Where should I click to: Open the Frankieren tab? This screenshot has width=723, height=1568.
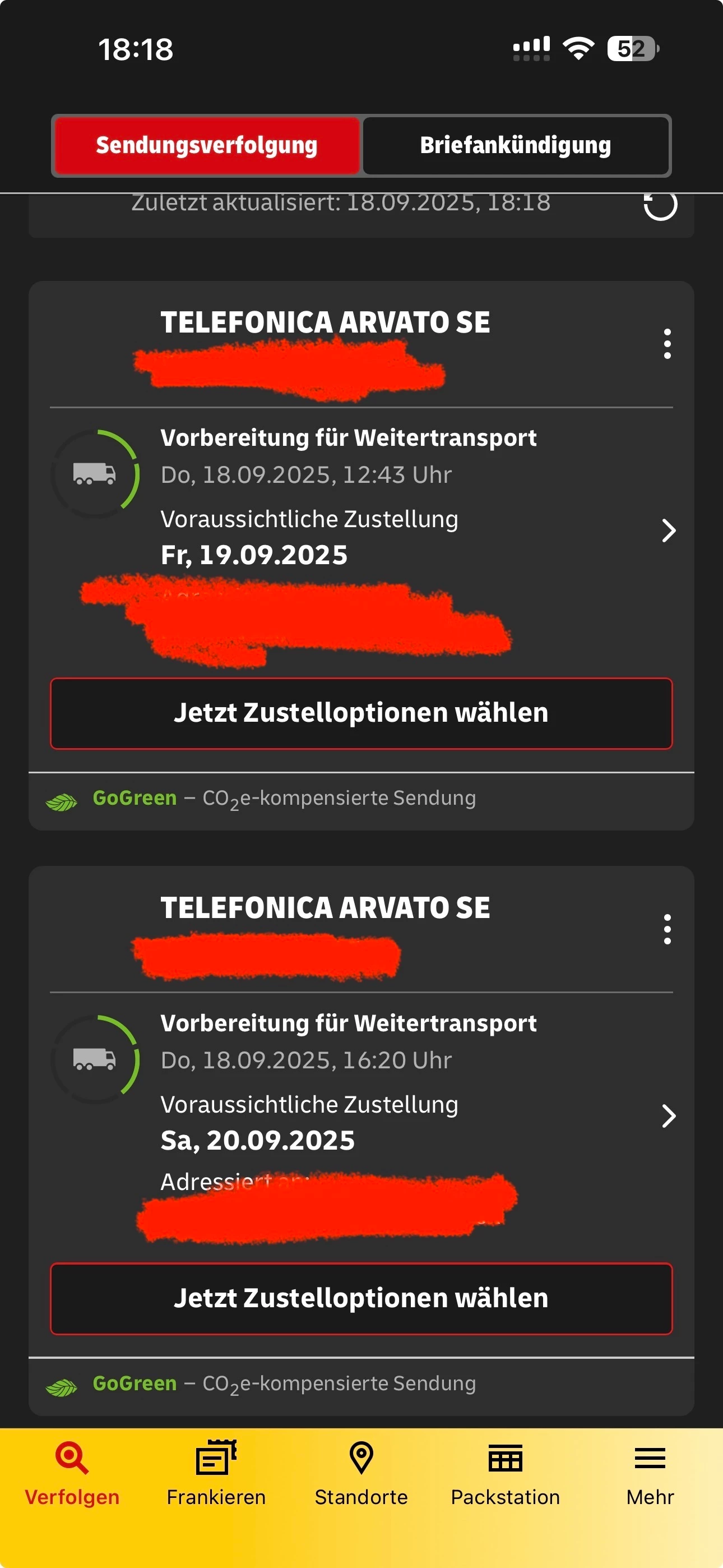[x=216, y=1472]
